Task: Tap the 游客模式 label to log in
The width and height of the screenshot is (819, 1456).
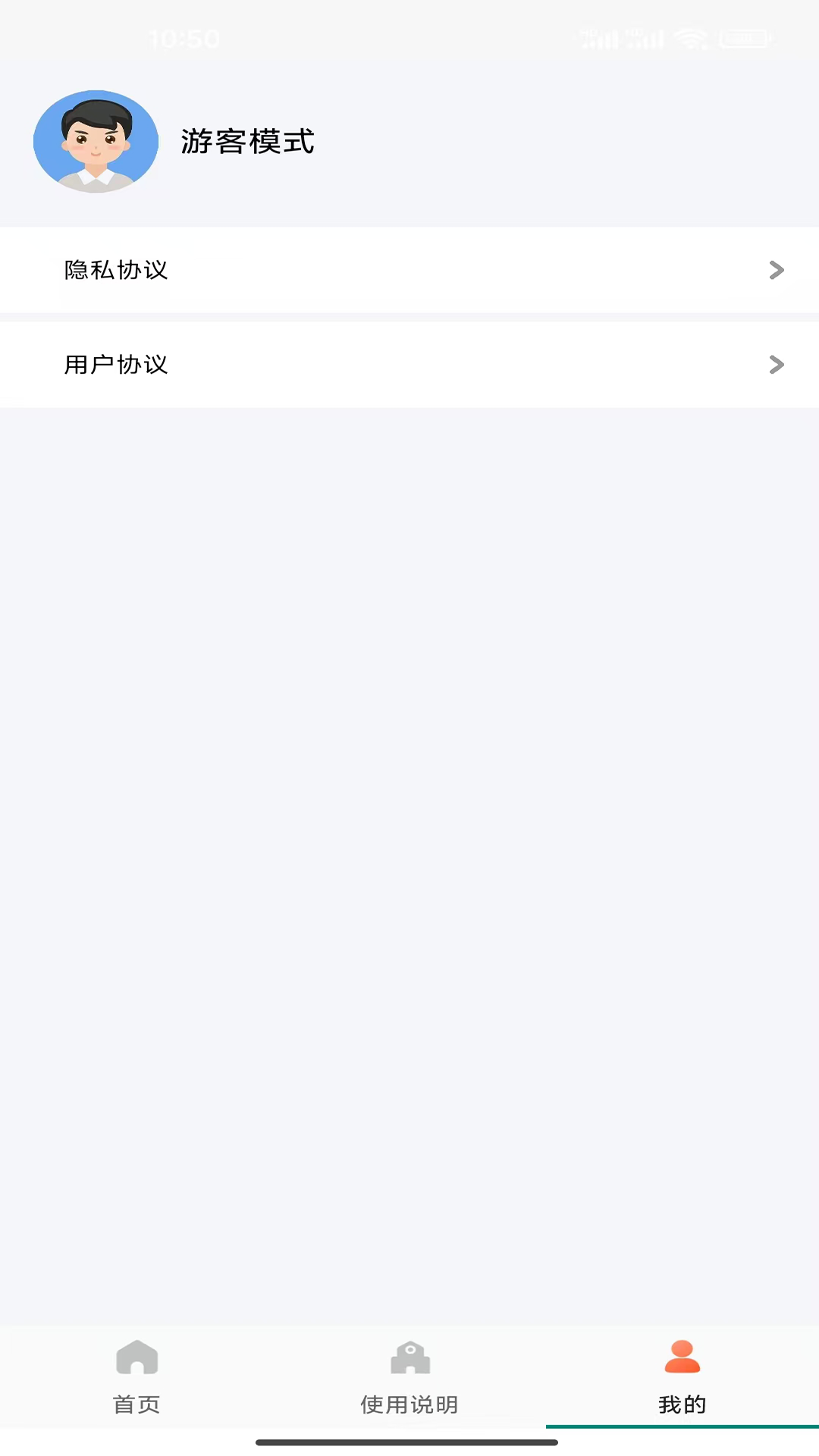Action: [248, 141]
